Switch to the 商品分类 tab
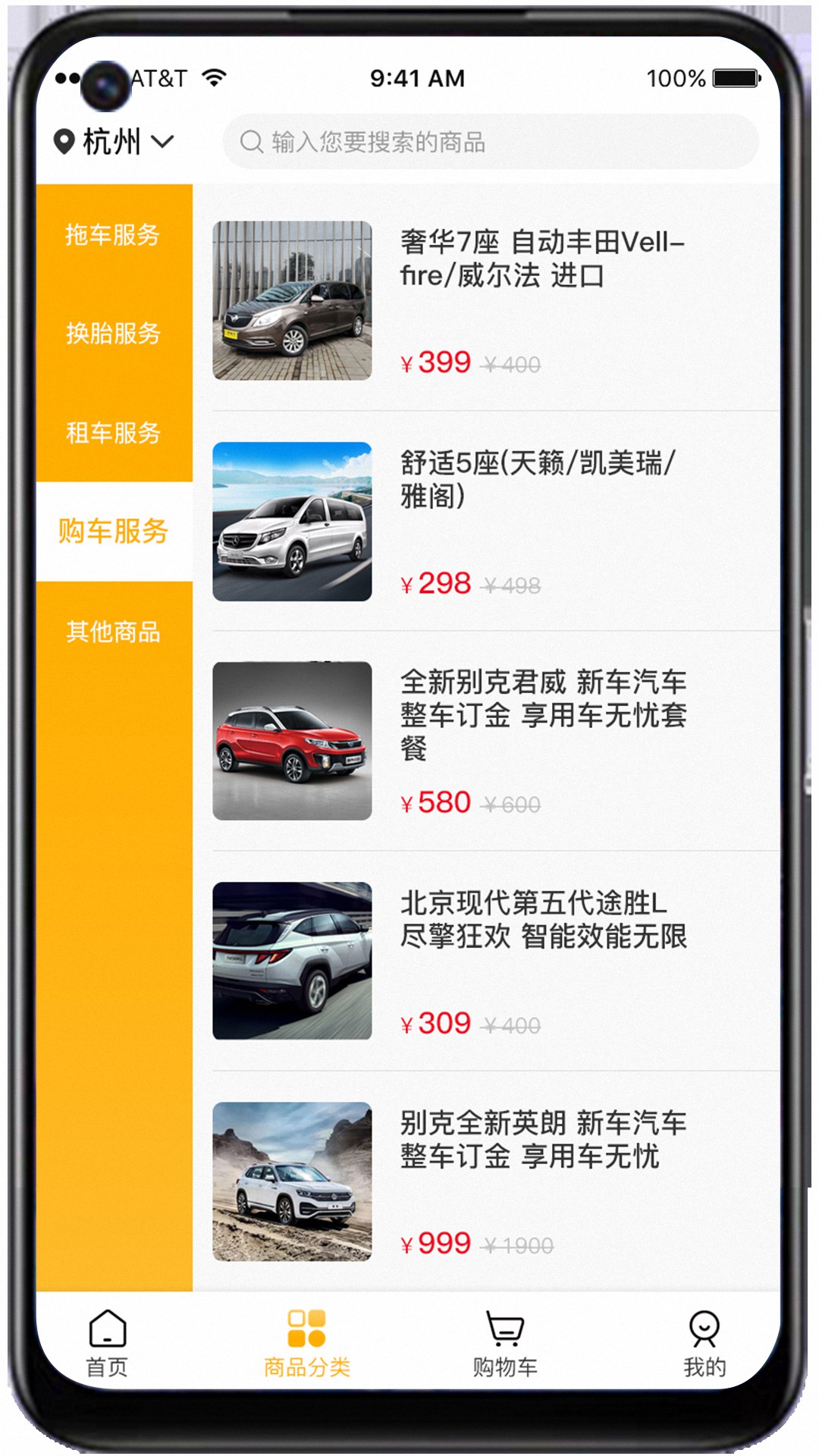Screen dimensions: 819x1456 306,1344
